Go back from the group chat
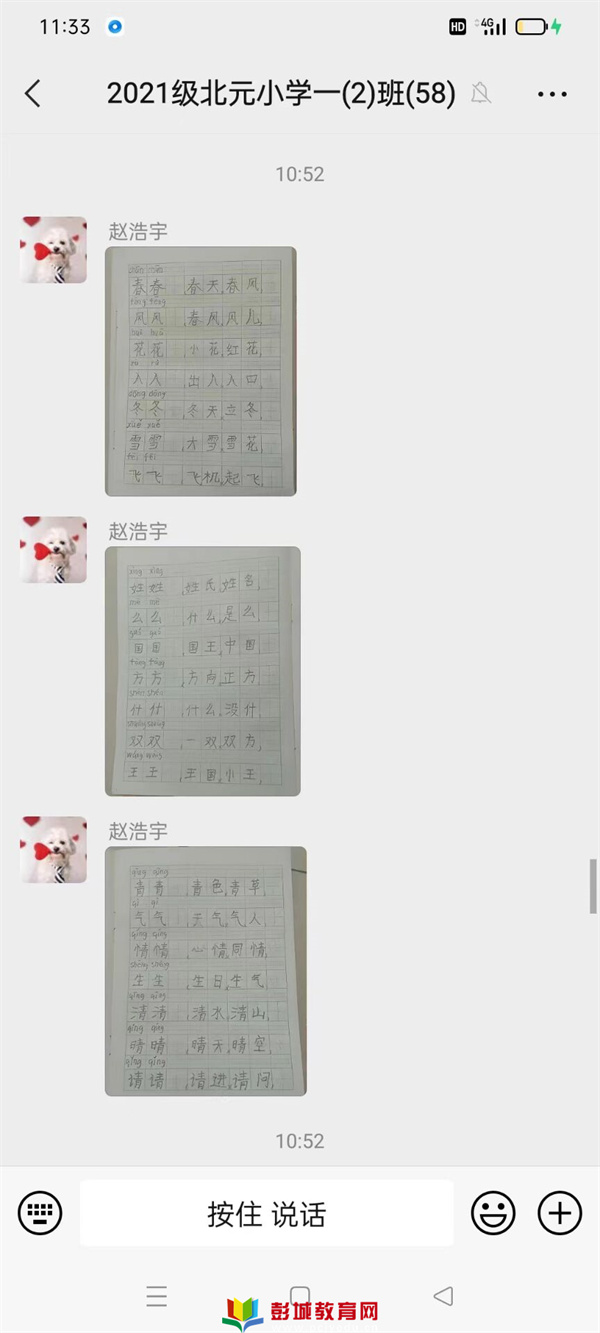This screenshot has height=1333, width=600. (x=33, y=94)
